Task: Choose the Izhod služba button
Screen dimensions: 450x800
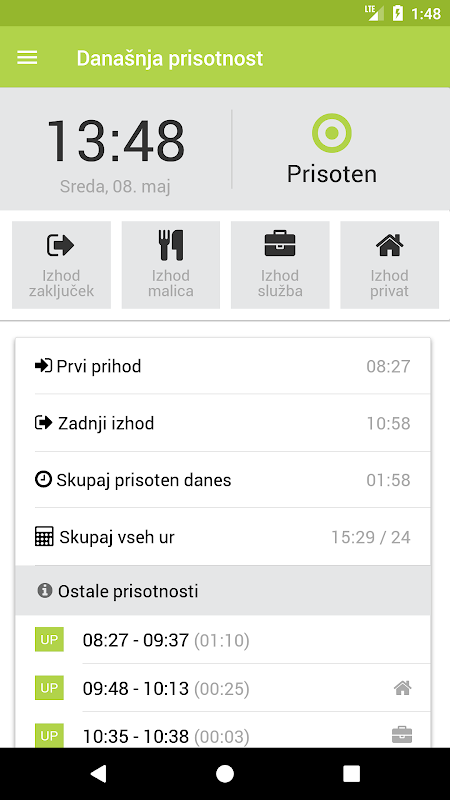Action: (280, 265)
